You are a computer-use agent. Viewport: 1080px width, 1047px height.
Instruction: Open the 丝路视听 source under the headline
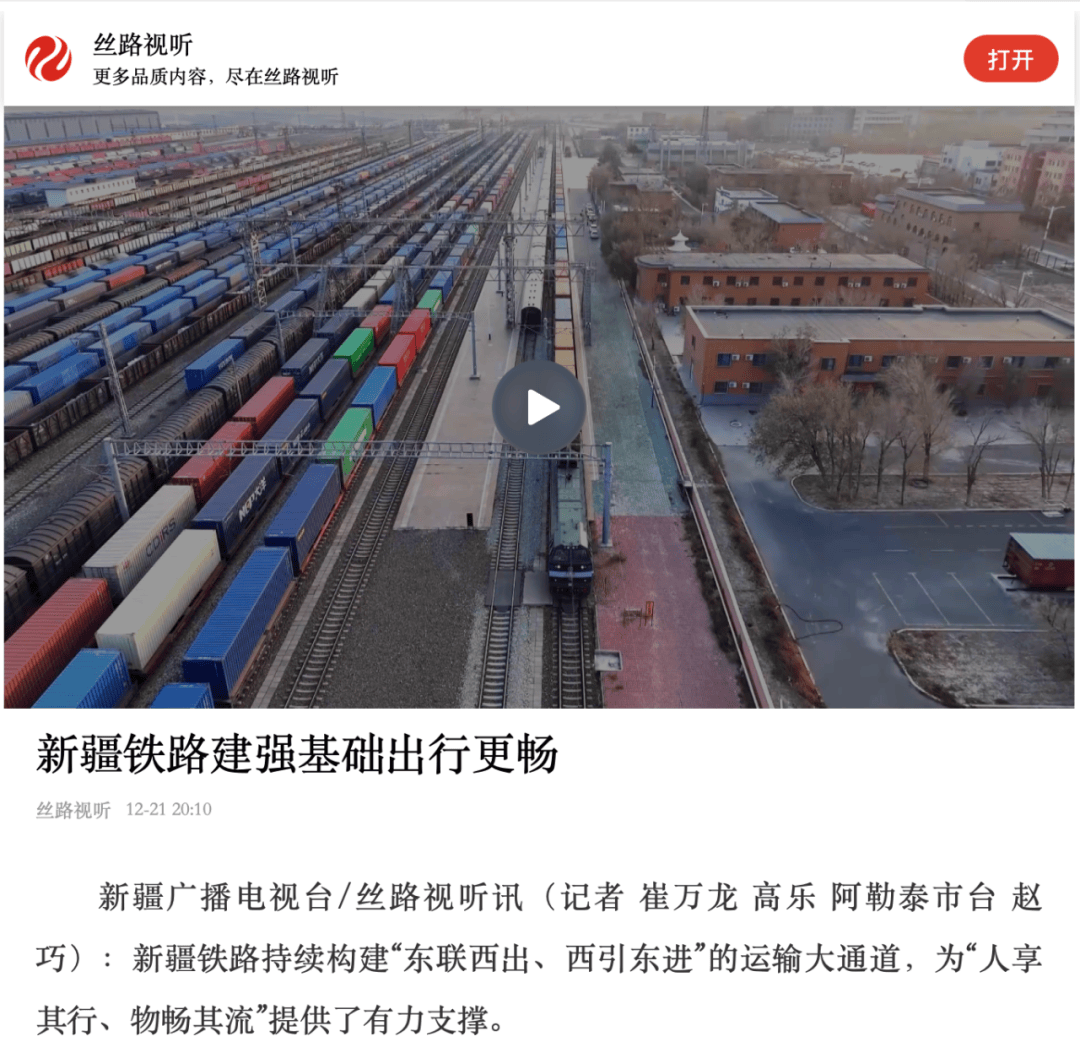point(73,810)
